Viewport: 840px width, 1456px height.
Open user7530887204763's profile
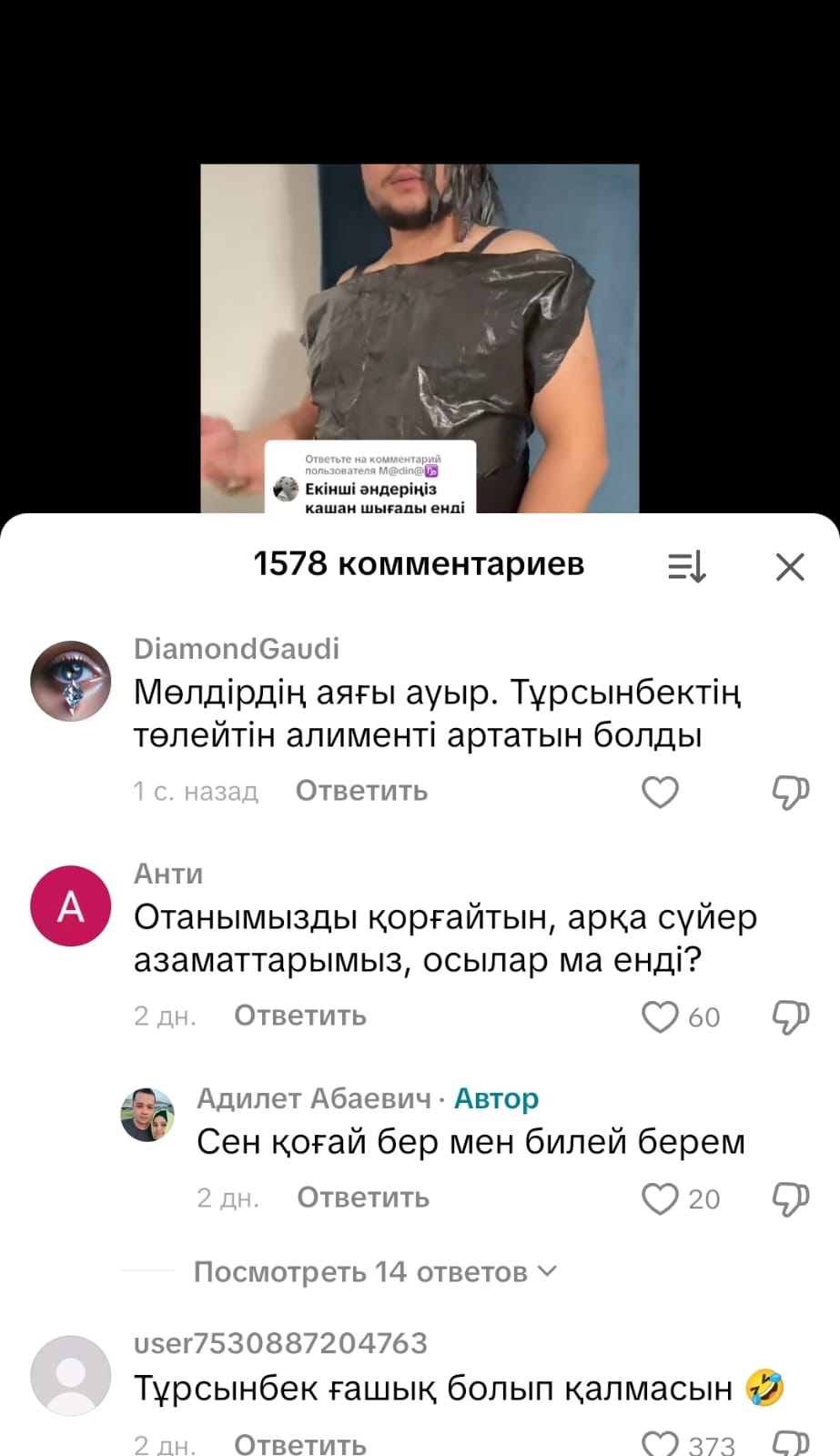click(71, 1375)
